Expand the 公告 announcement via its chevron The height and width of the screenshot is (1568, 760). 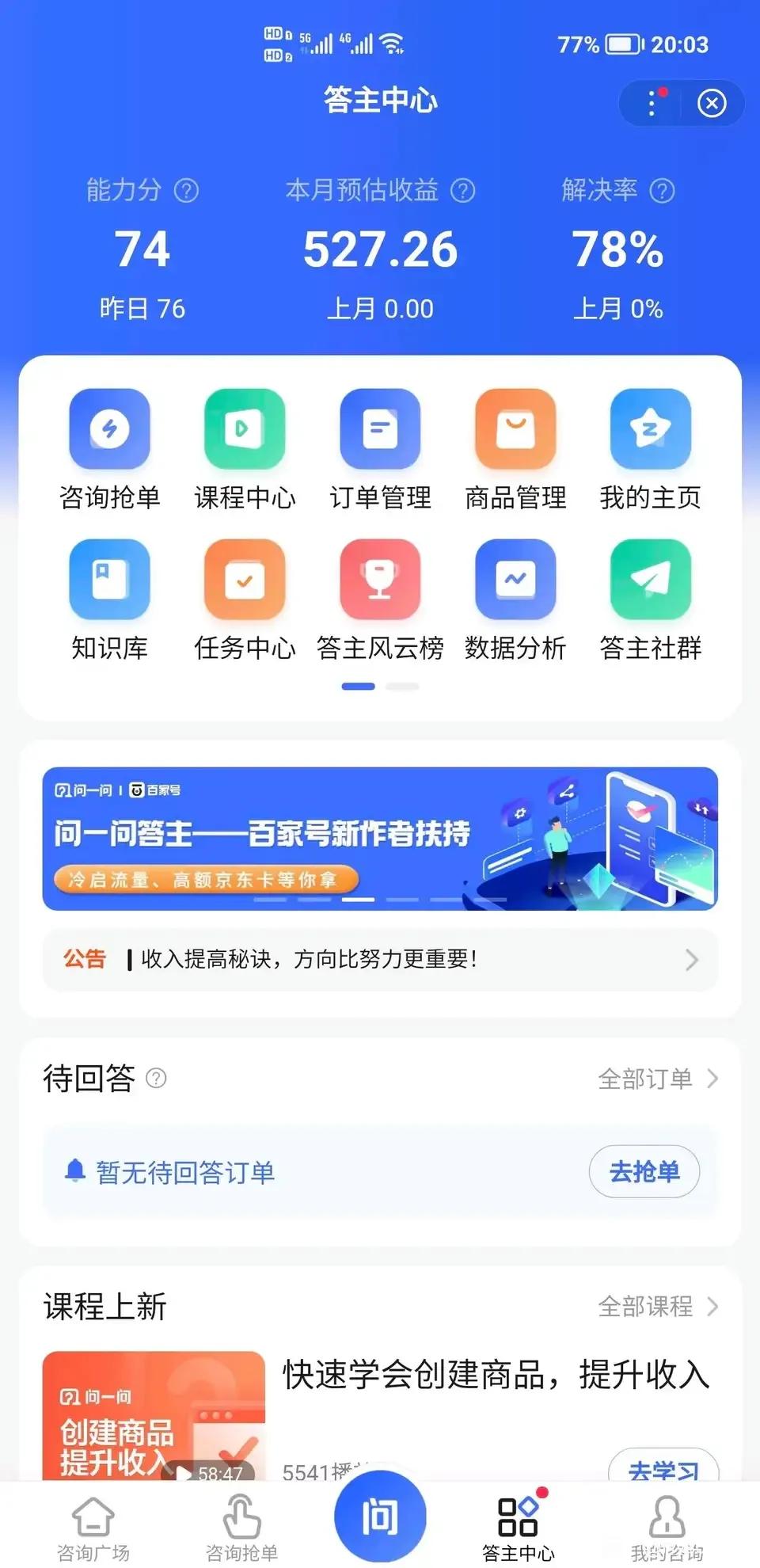click(x=690, y=960)
